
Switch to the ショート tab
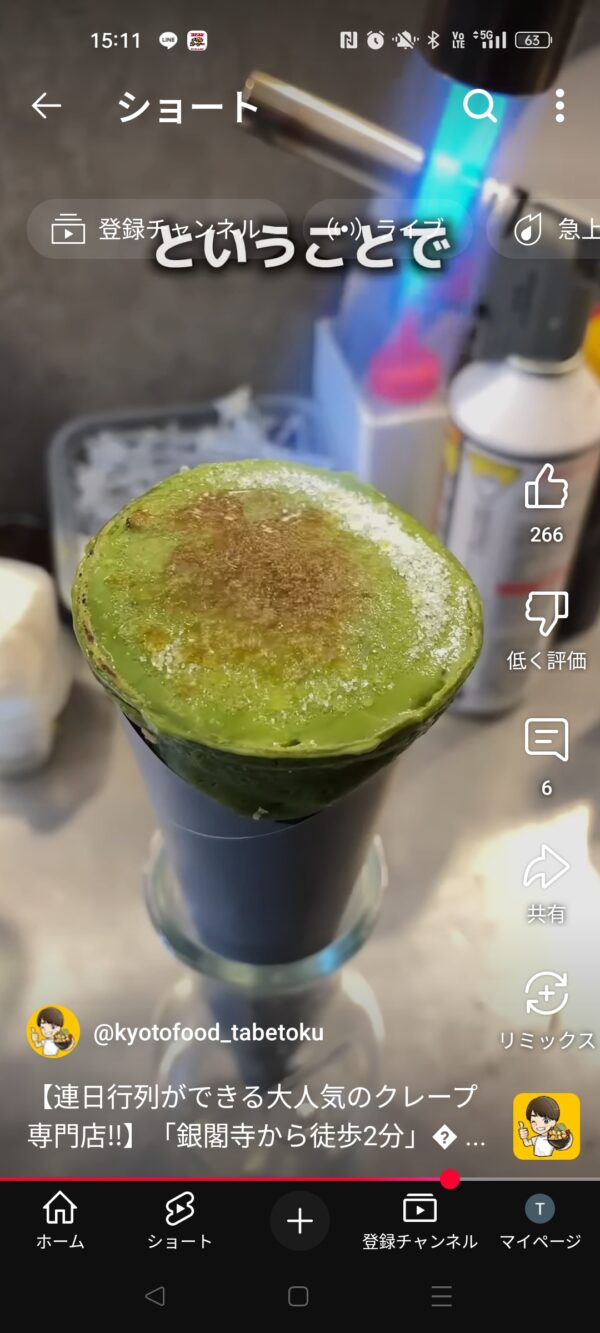[x=180, y=1221]
